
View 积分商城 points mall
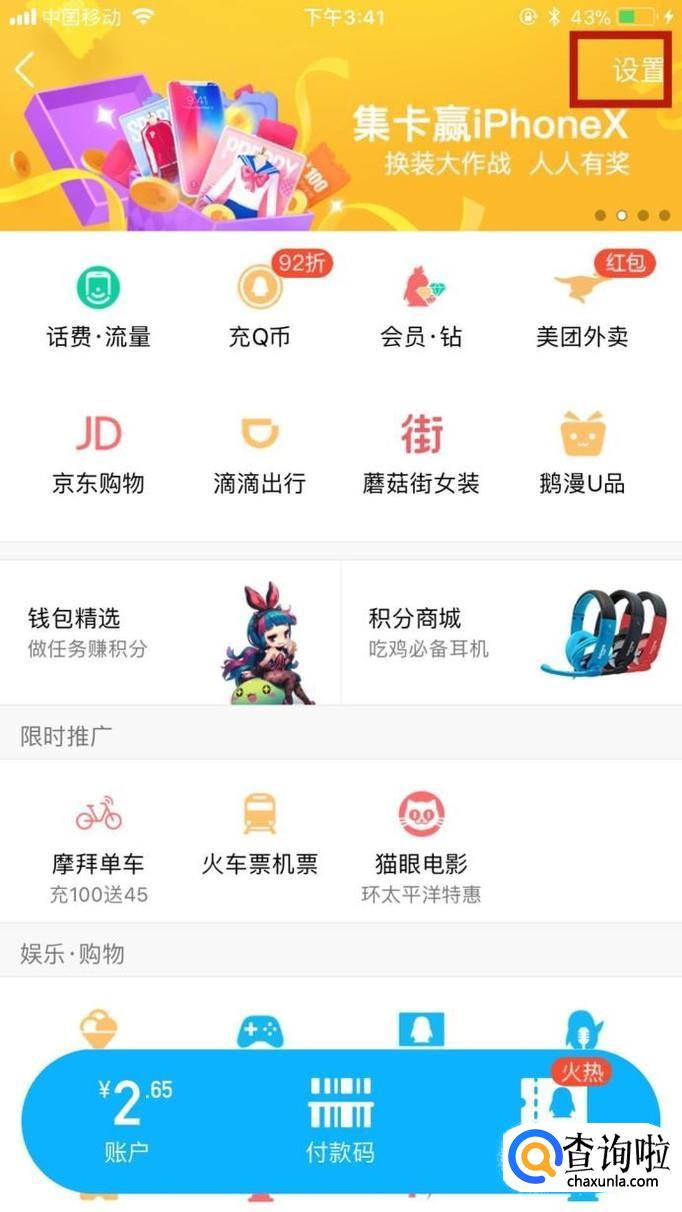click(511, 632)
